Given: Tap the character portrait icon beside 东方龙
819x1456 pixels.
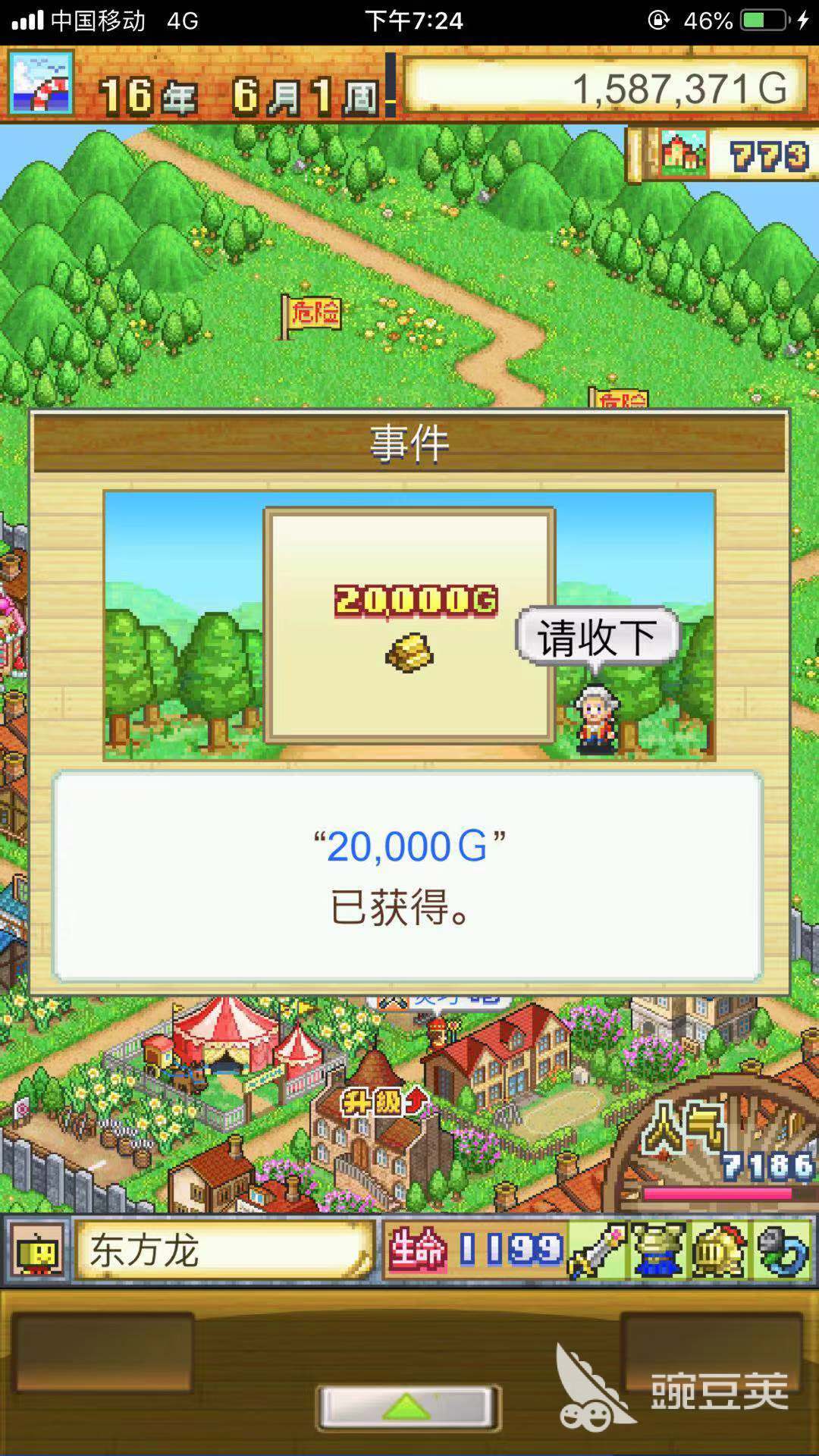Looking at the screenshot, I should [38, 1250].
